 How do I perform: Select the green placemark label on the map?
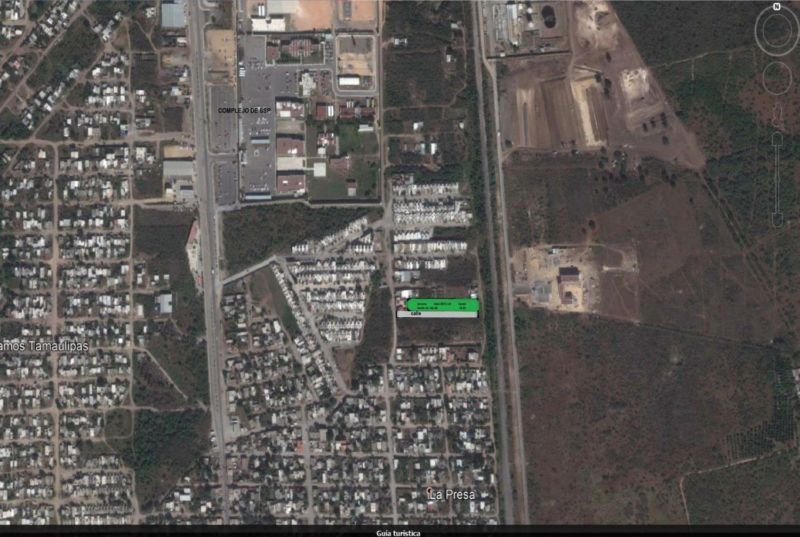pos(442,305)
